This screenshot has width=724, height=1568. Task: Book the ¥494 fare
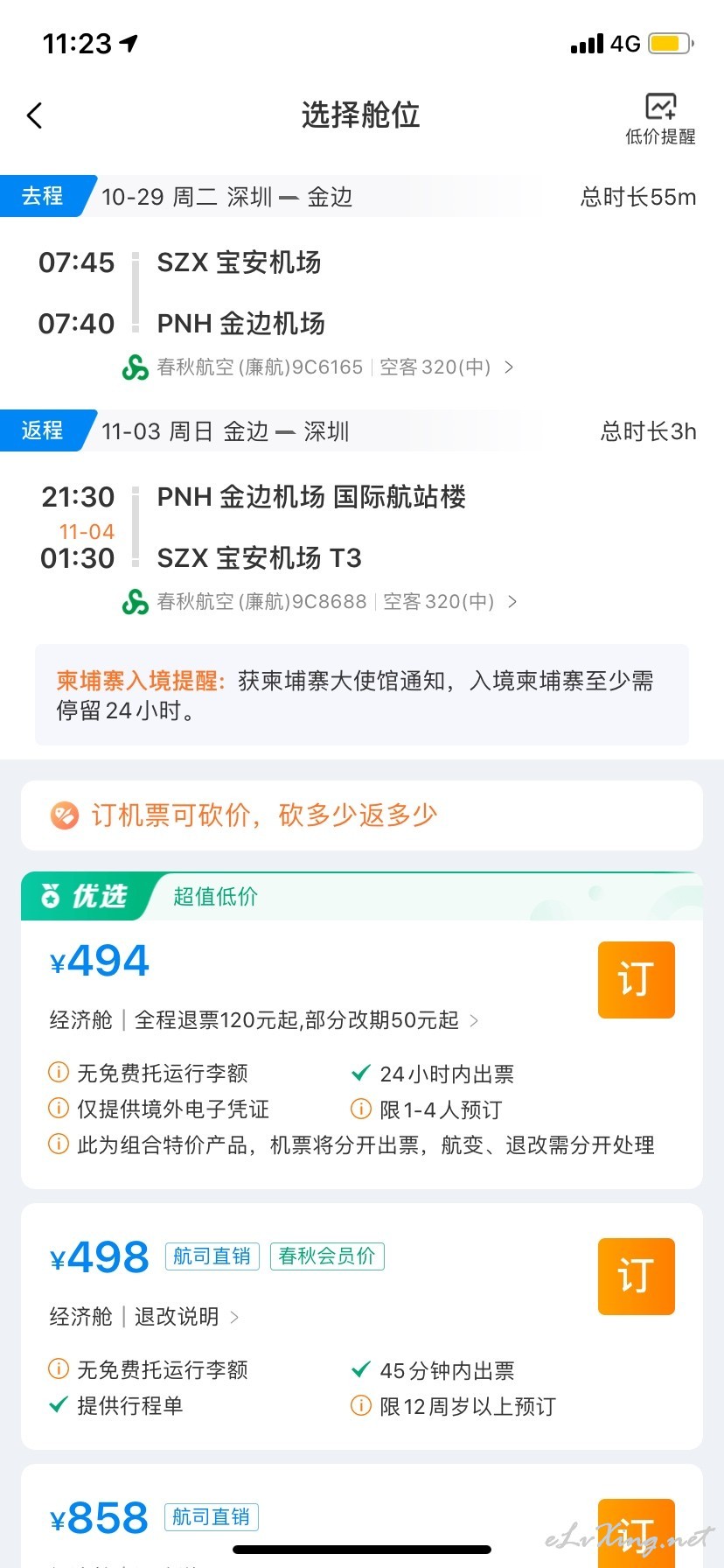click(637, 980)
